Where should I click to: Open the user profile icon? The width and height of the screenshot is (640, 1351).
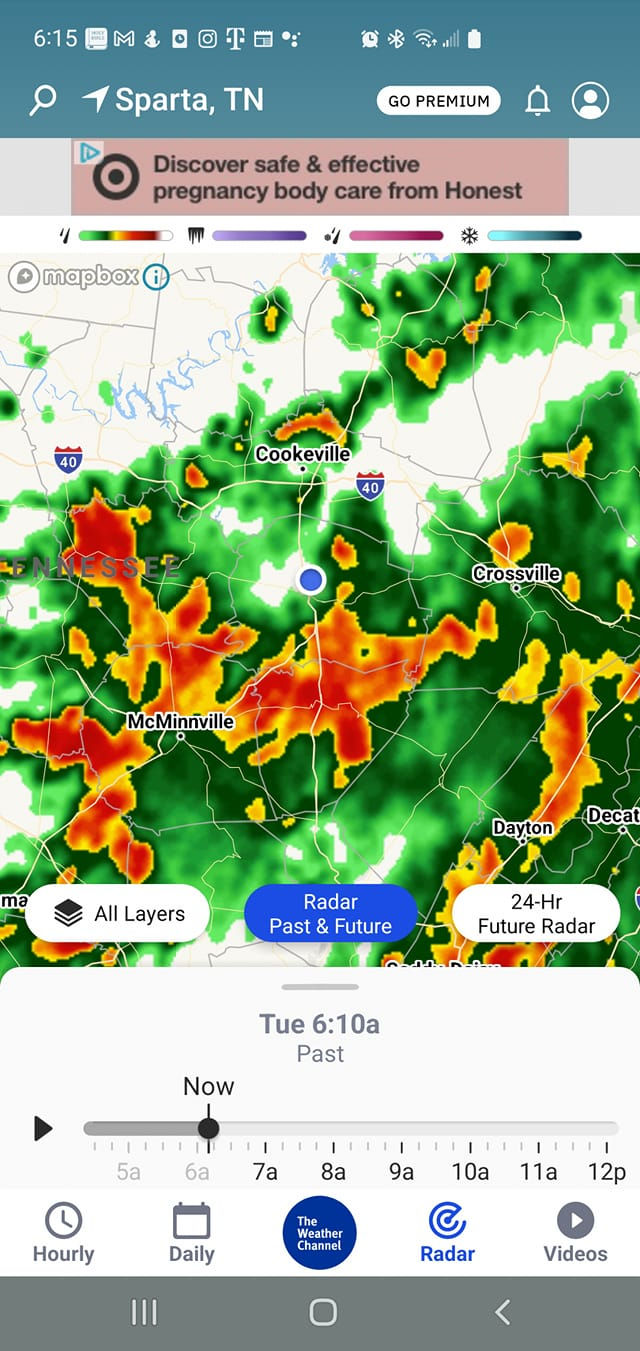click(591, 101)
